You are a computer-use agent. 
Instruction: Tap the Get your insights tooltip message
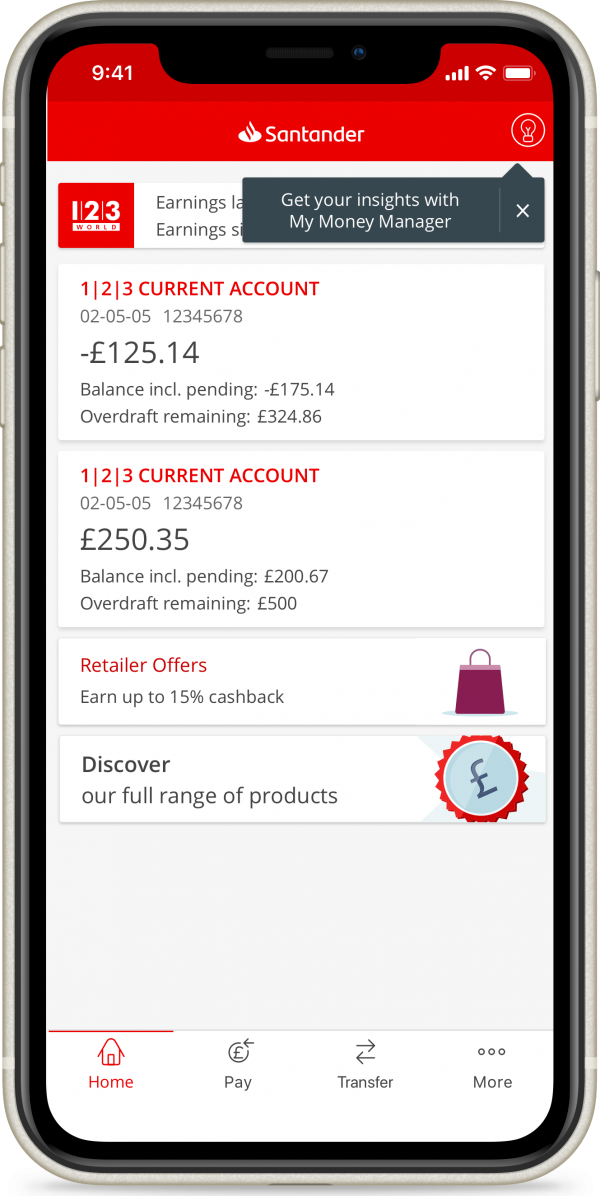click(370, 211)
